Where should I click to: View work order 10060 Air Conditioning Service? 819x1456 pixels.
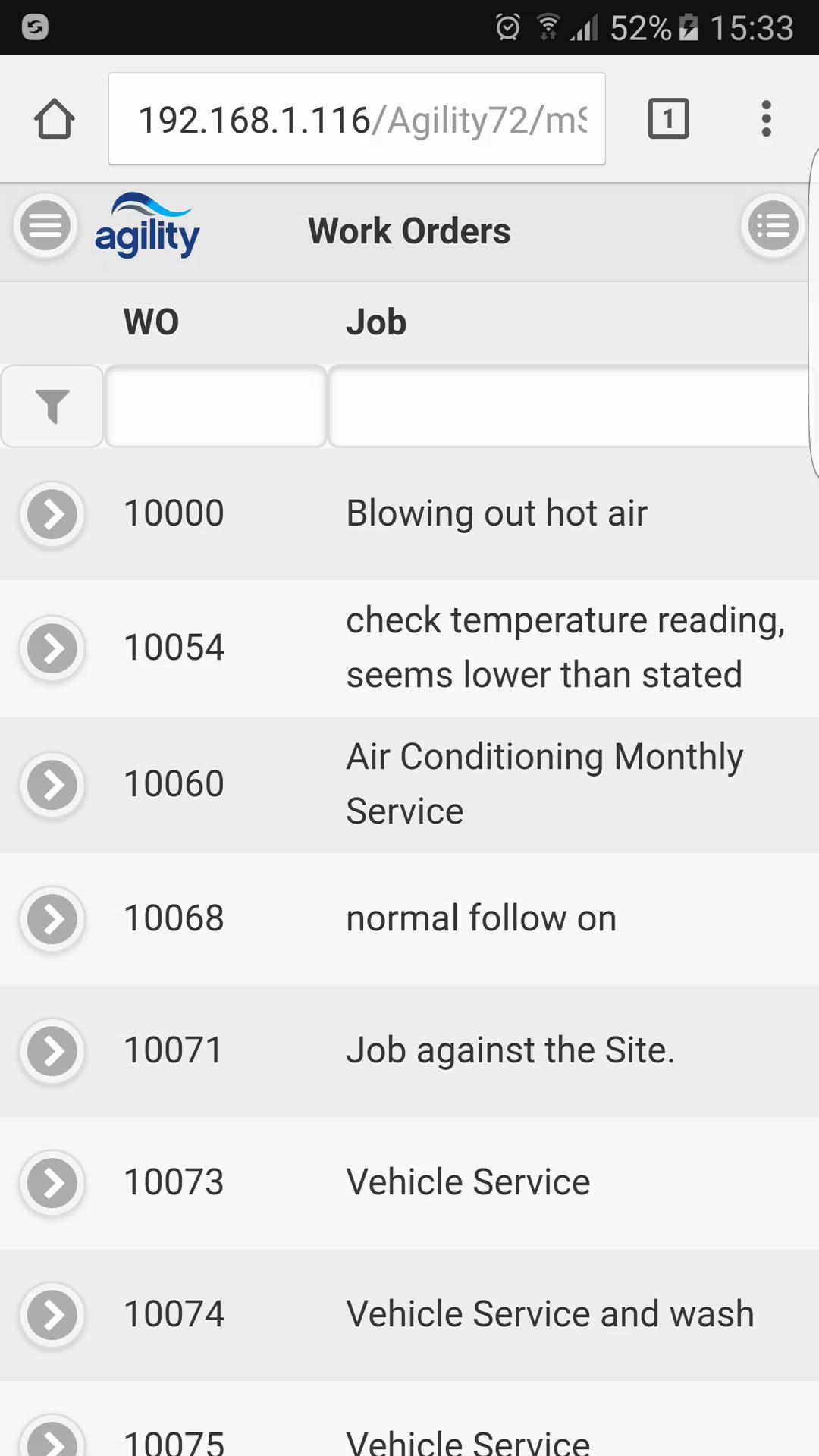(x=52, y=785)
